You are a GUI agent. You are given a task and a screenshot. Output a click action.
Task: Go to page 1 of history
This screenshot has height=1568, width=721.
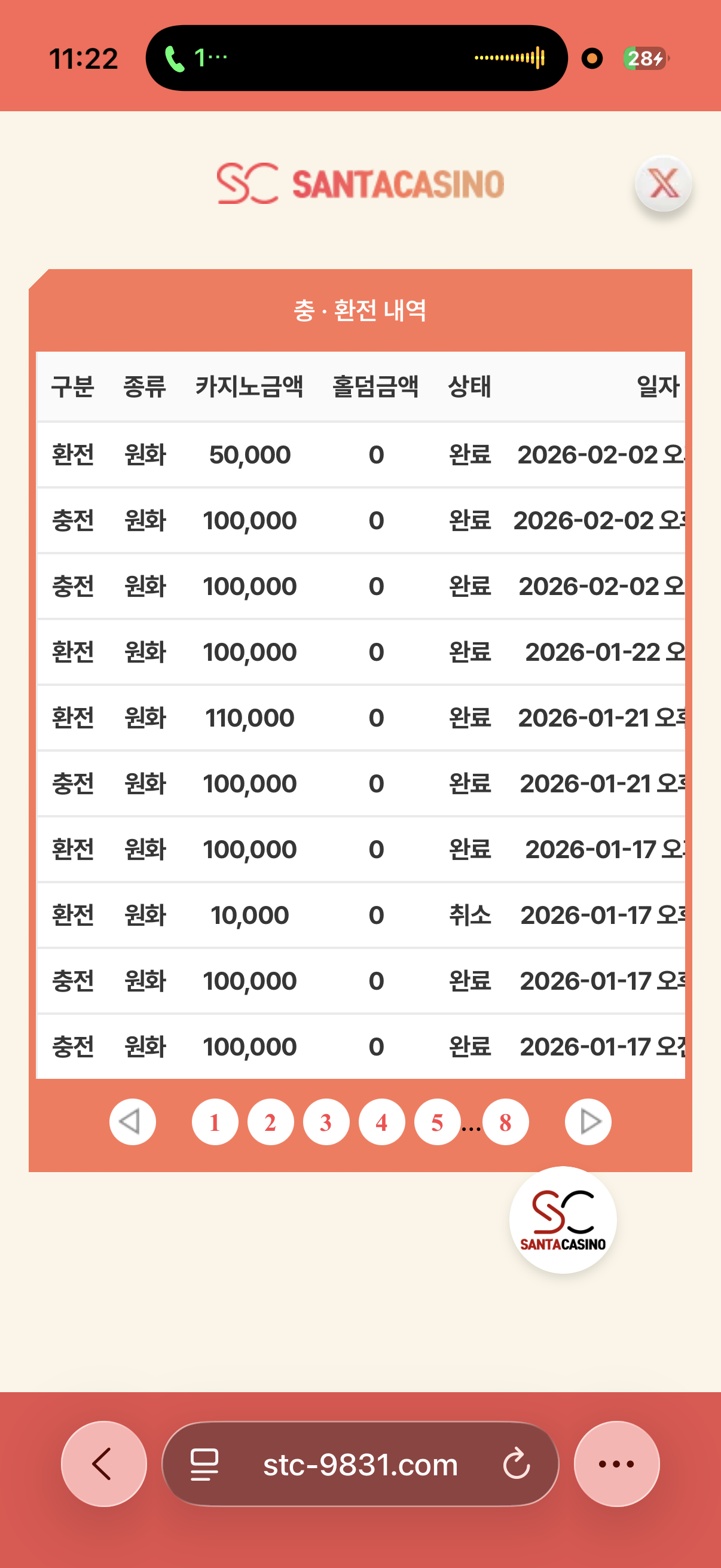point(215,1122)
